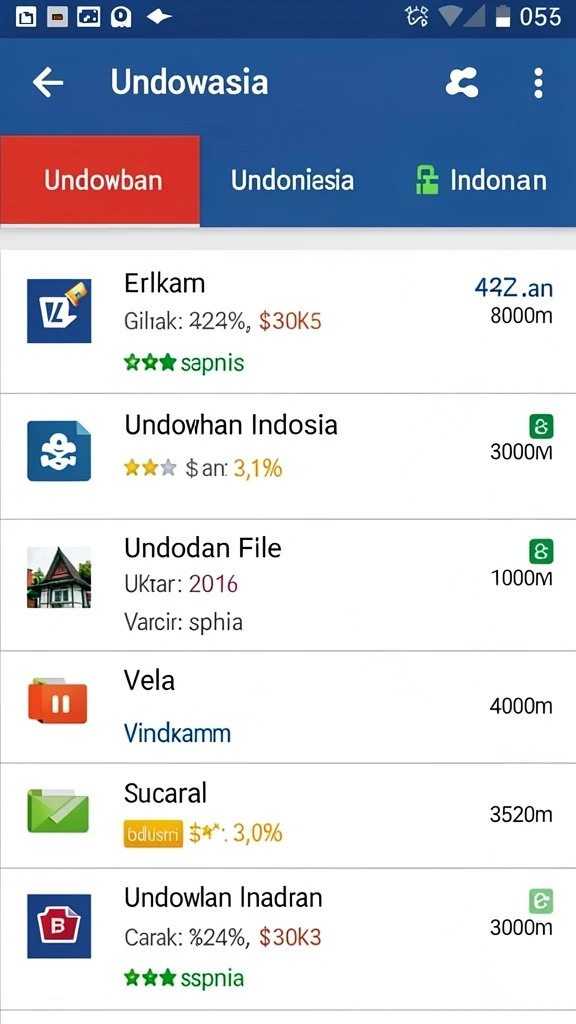The width and height of the screenshot is (576, 1024).
Task: Switch to the Undoniesia tab
Action: (293, 181)
